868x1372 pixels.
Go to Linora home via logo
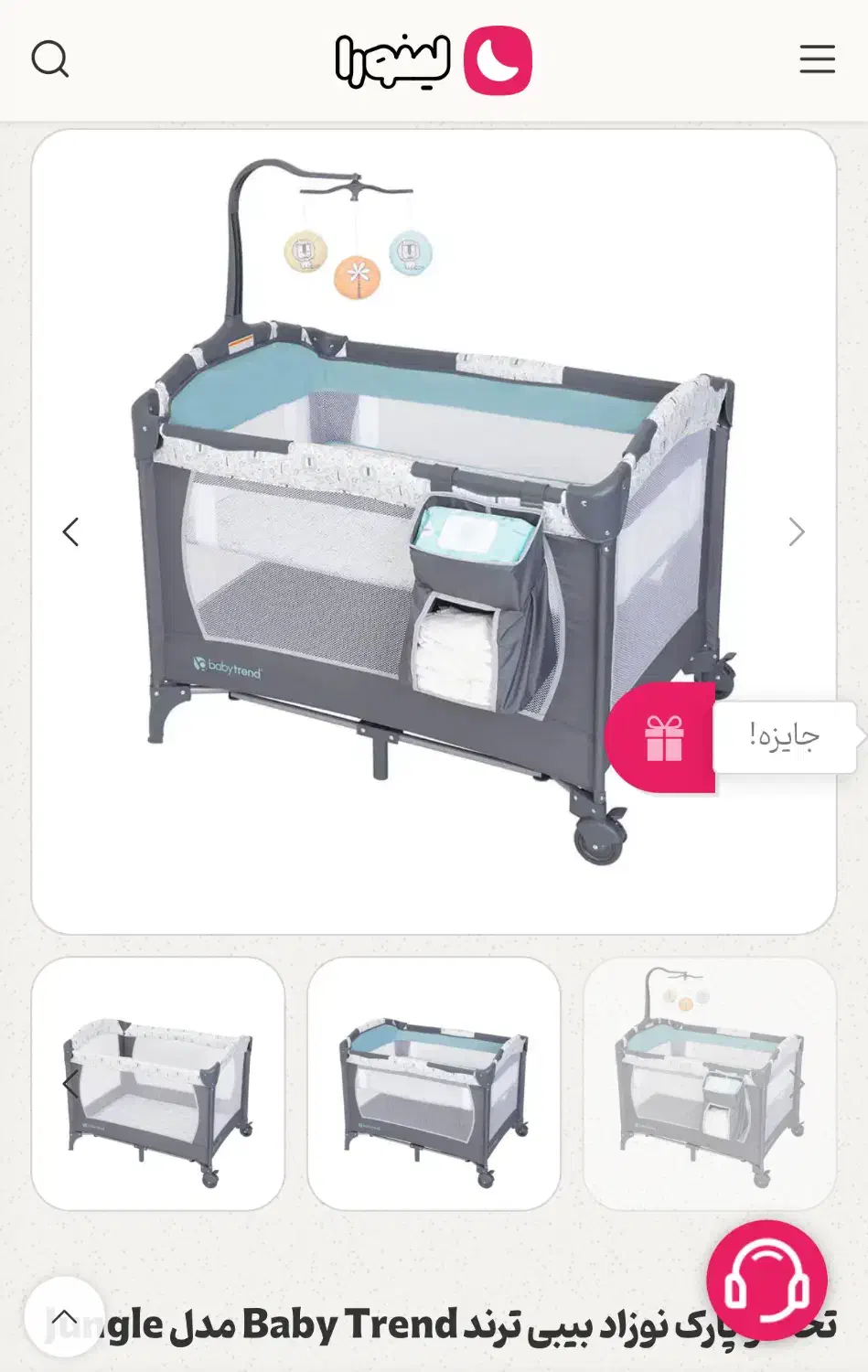click(x=434, y=60)
